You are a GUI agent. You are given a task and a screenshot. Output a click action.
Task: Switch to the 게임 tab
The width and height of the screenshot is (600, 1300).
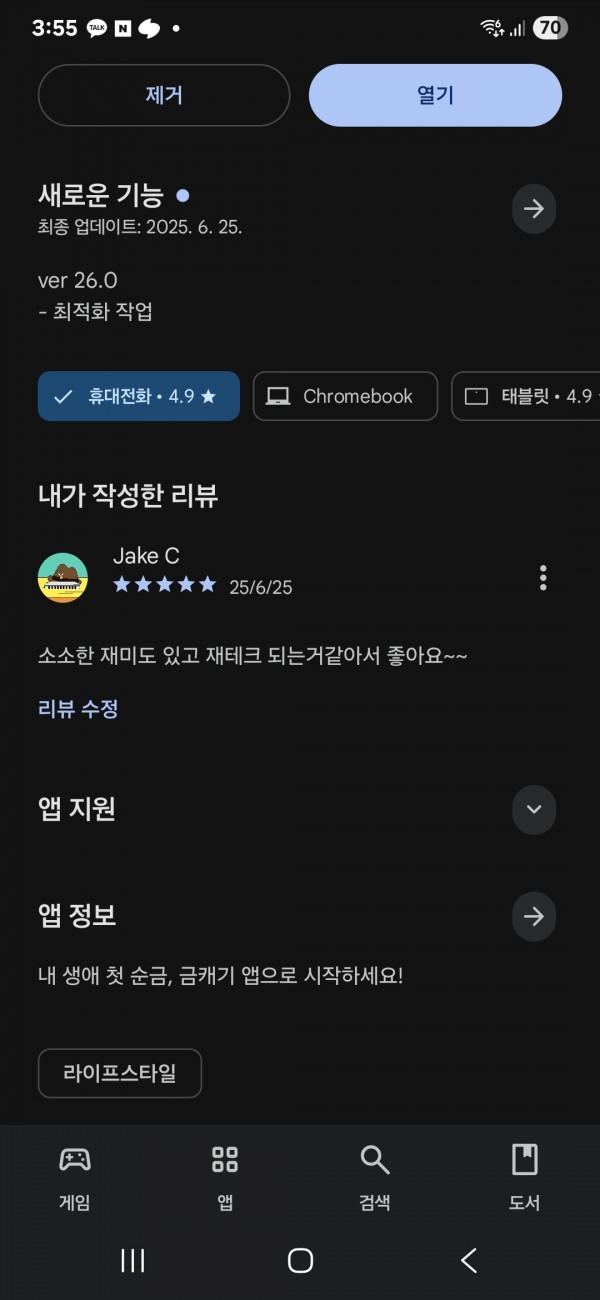[x=75, y=1178]
